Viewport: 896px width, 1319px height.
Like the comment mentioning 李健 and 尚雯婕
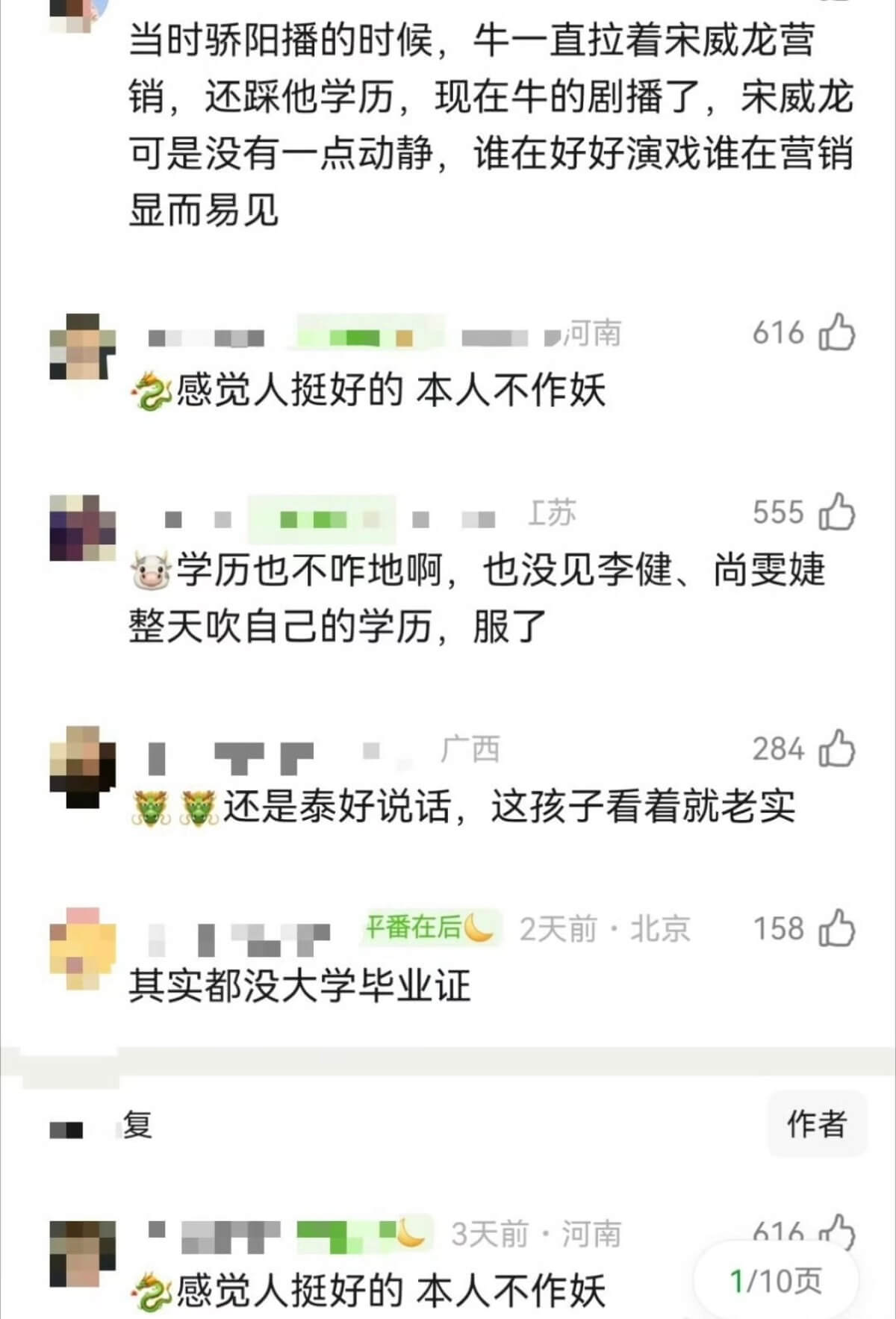click(836, 512)
